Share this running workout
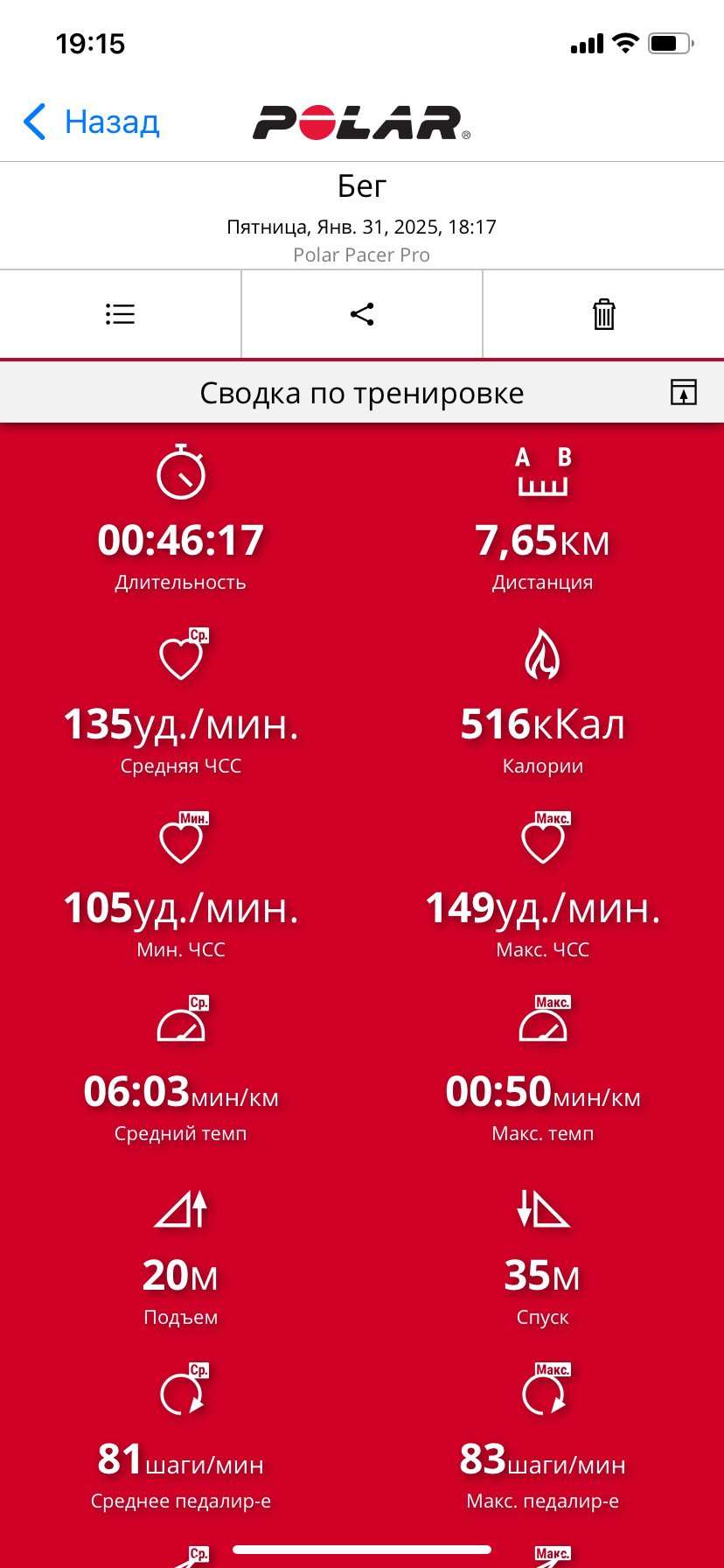The width and height of the screenshot is (724, 1568). pos(362,314)
